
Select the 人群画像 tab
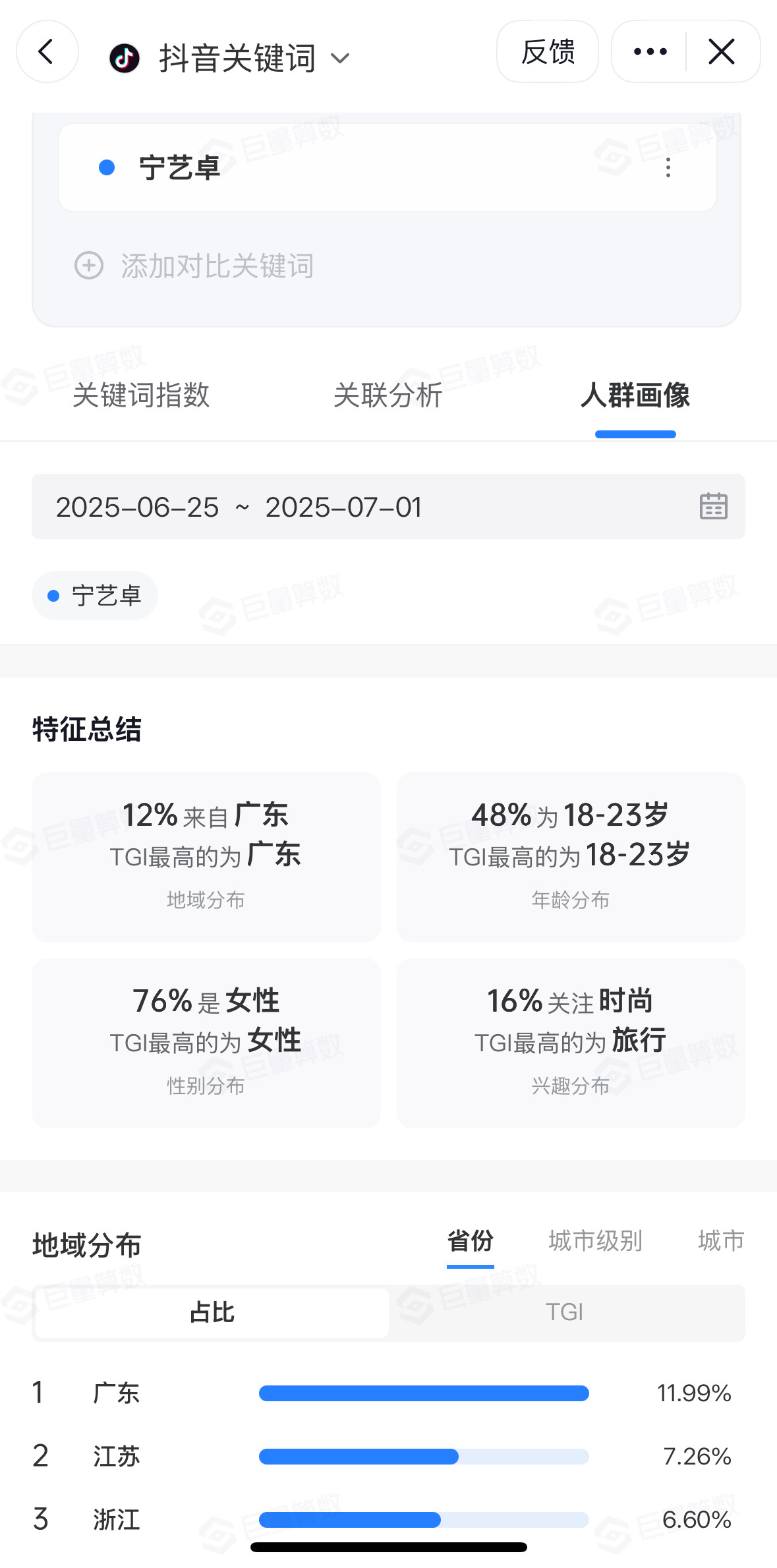pos(635,395)
